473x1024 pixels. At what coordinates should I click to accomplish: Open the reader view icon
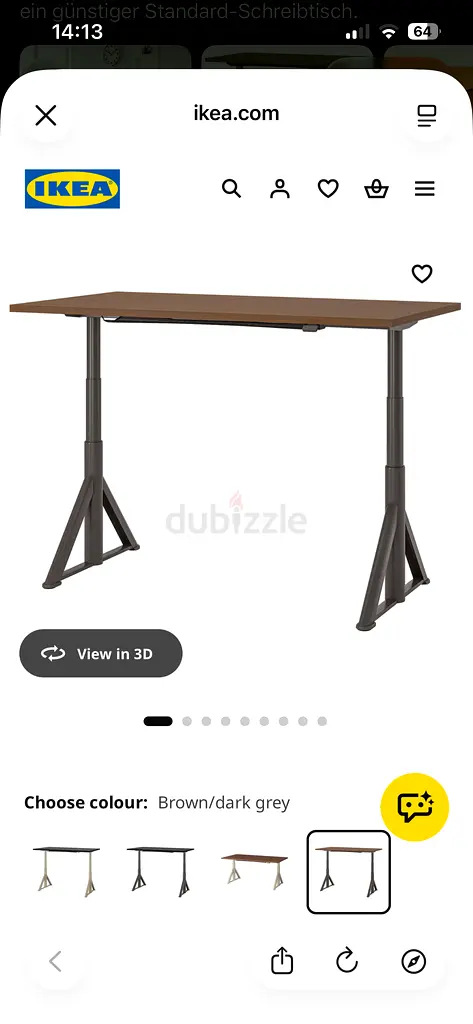[427, 116]
